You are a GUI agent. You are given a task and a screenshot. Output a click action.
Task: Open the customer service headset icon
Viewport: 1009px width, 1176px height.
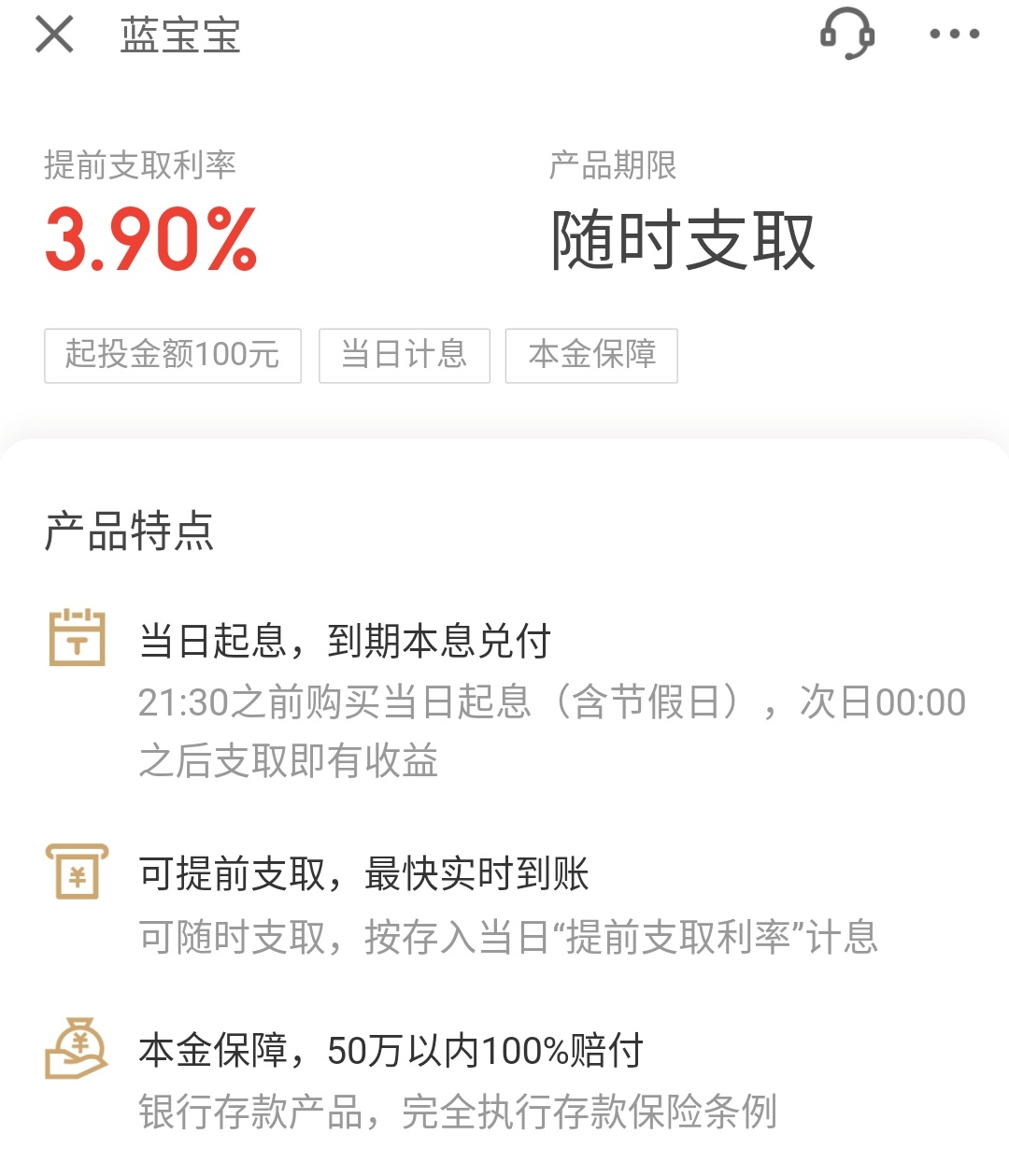pos(846,35)
